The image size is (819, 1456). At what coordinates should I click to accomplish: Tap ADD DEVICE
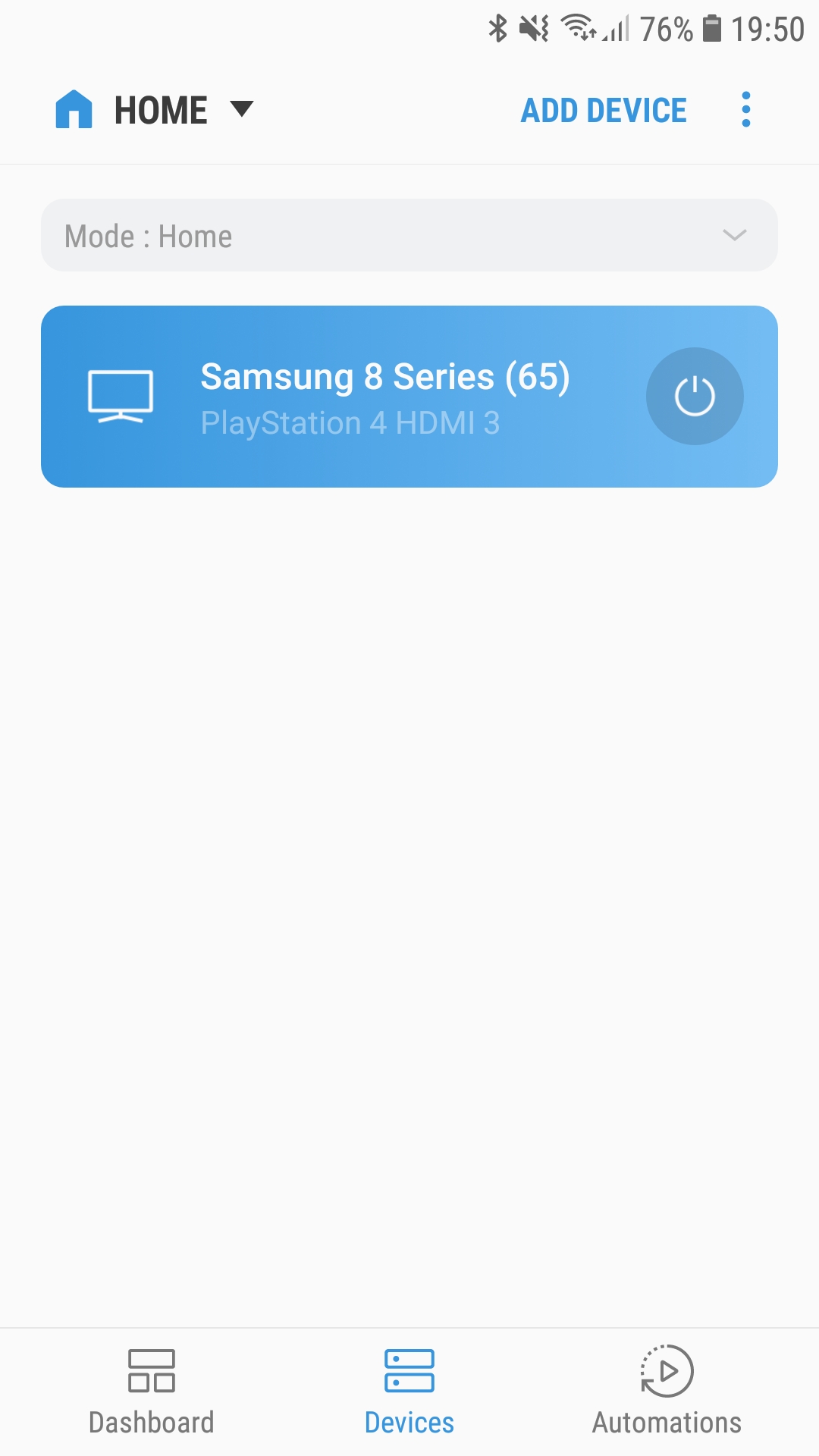click(x=604, y=111)
